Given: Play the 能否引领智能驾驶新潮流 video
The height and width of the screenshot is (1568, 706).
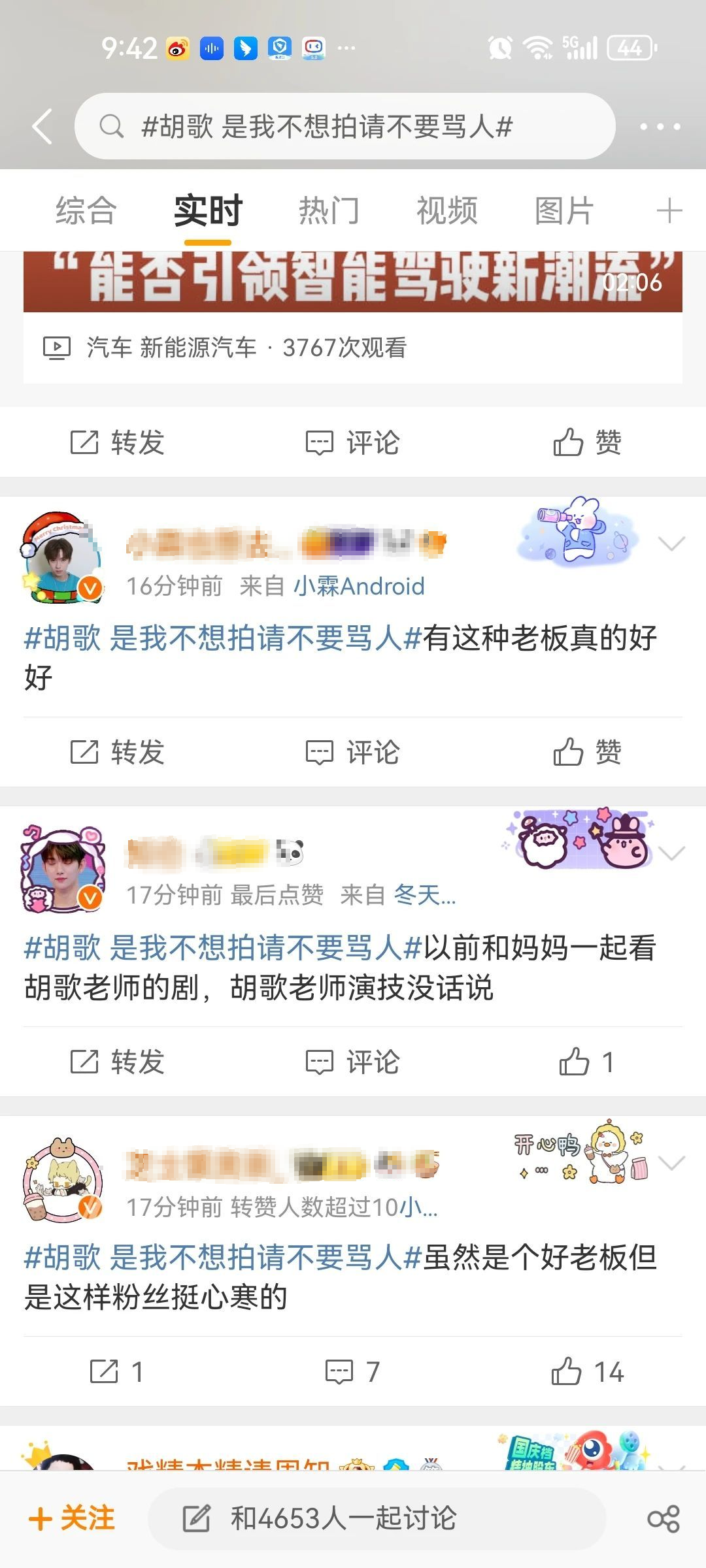Looking at the screenshot, I should click(x=353, y=281).
